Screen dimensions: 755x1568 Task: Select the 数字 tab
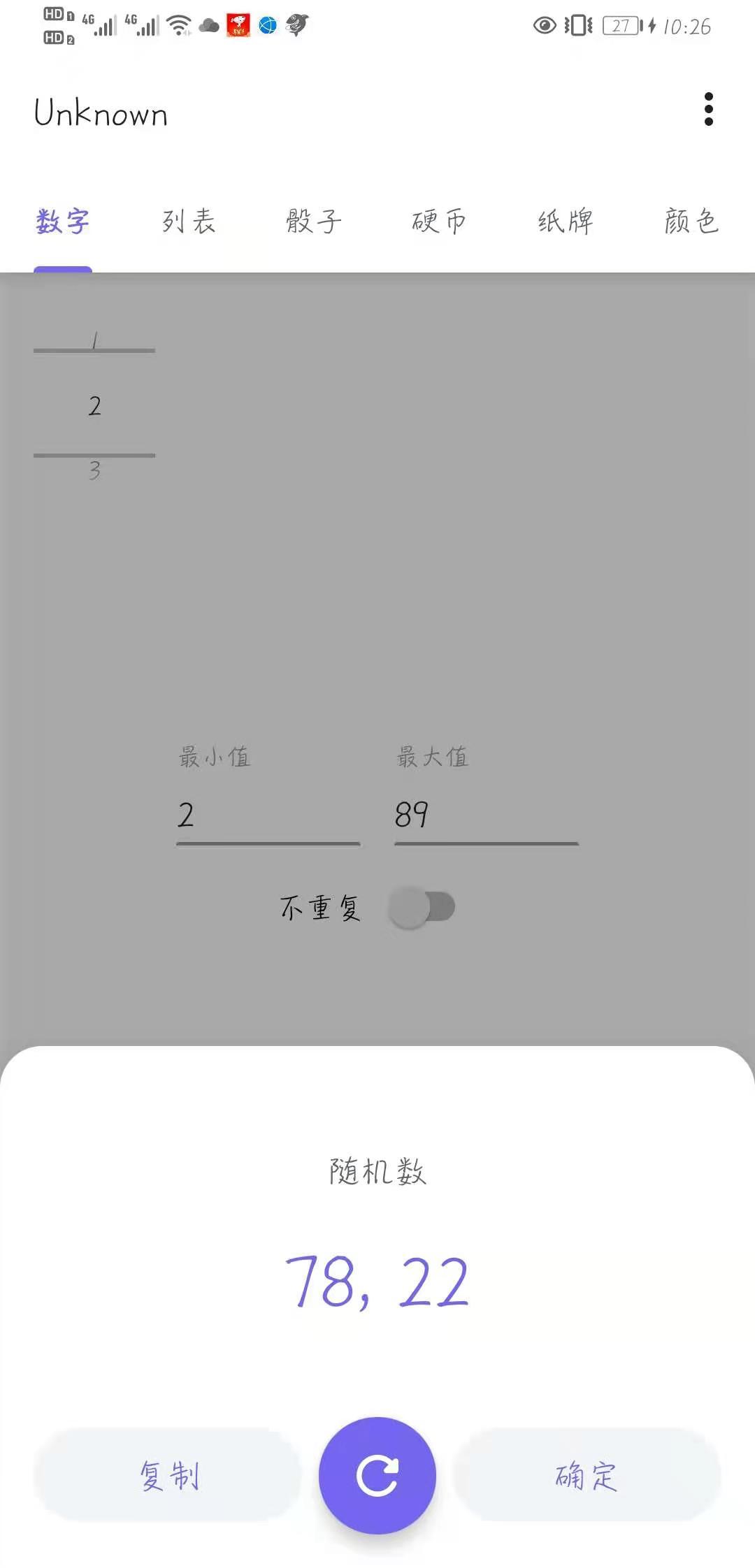[63, 222]
